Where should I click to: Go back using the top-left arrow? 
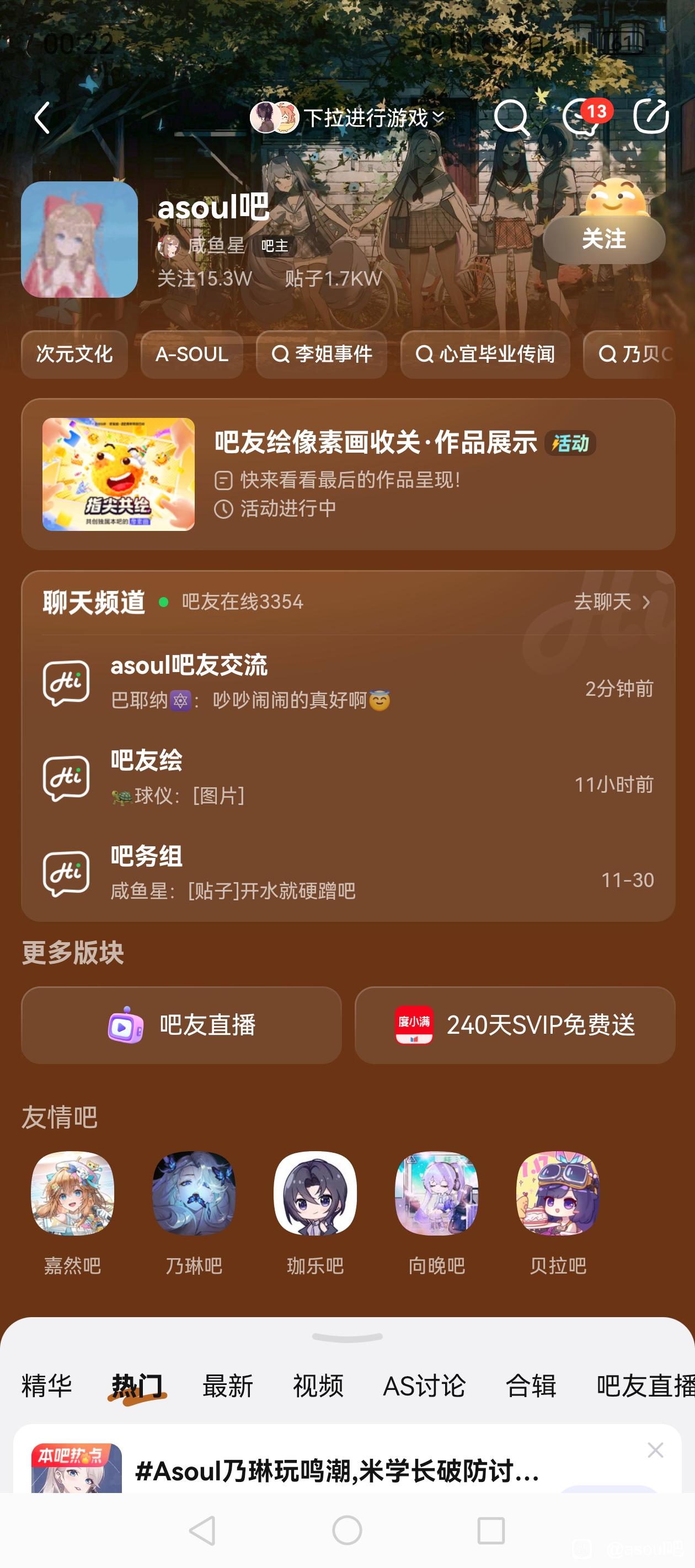pos(42,117)
